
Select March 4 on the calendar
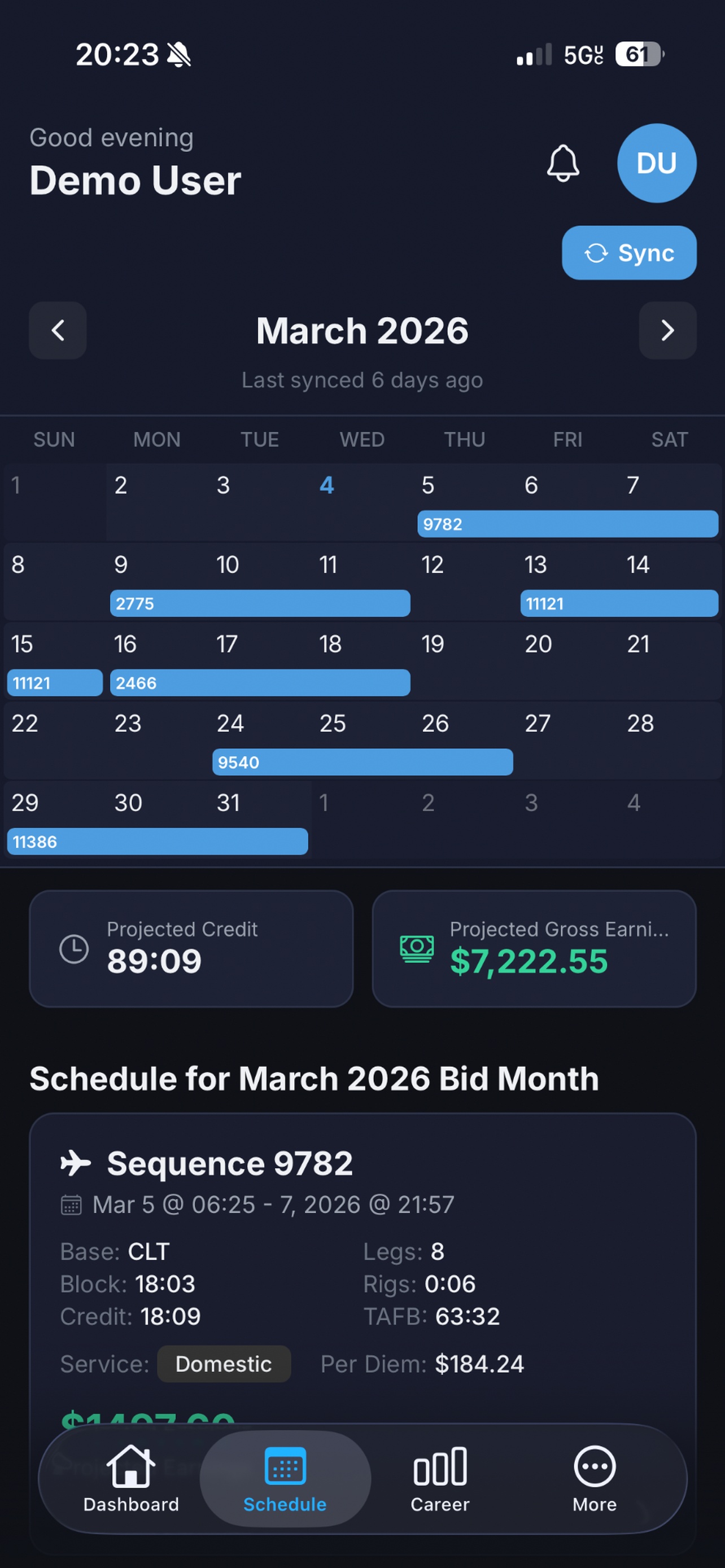327,485
